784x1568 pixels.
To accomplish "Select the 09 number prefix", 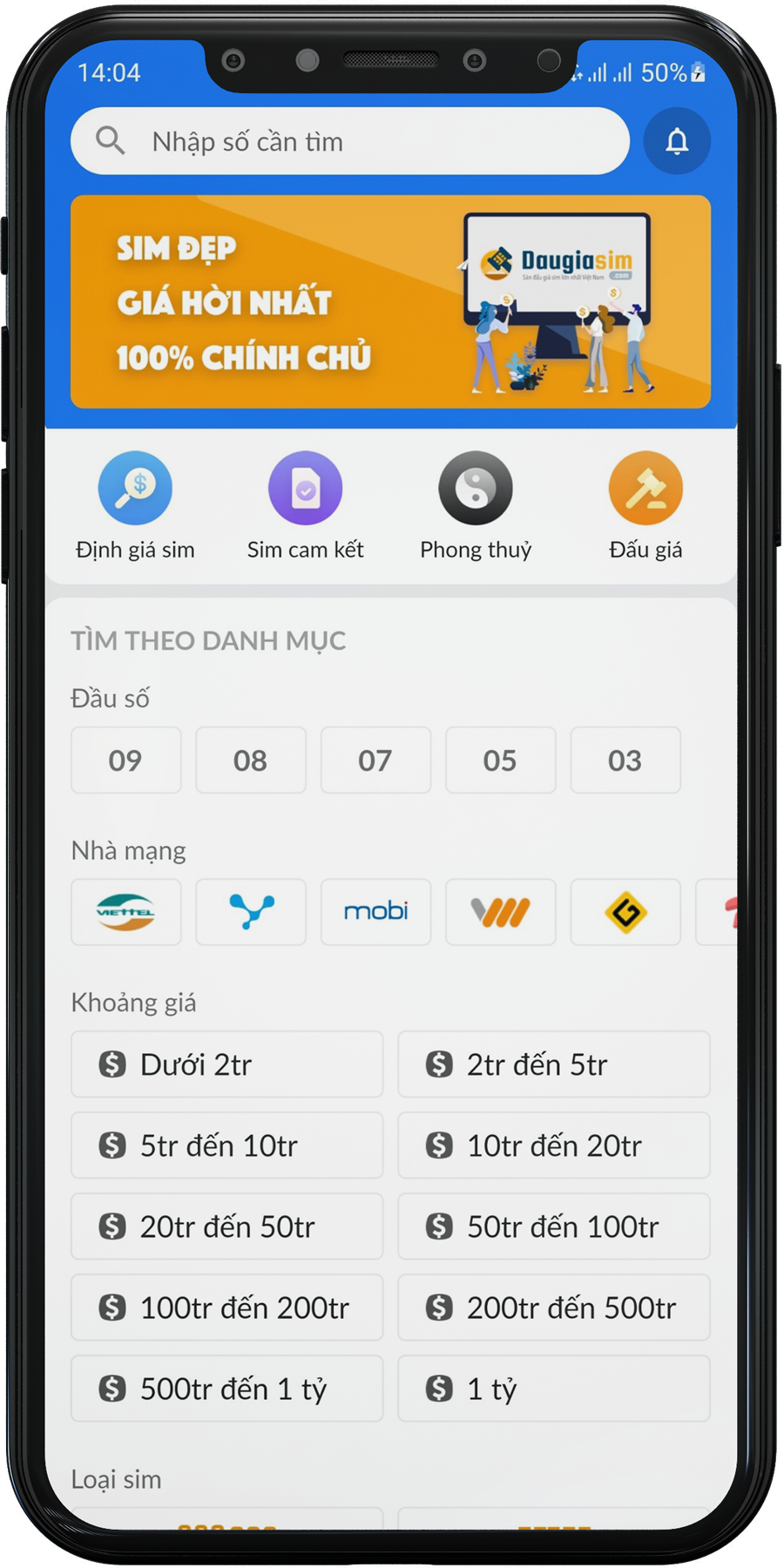I will point(125,760).
